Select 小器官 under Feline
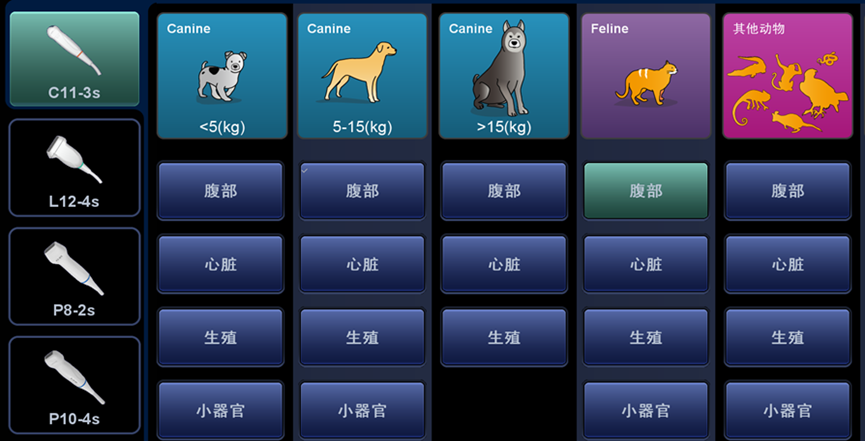The height and width of the screenshot is (441, 865). 645,410
